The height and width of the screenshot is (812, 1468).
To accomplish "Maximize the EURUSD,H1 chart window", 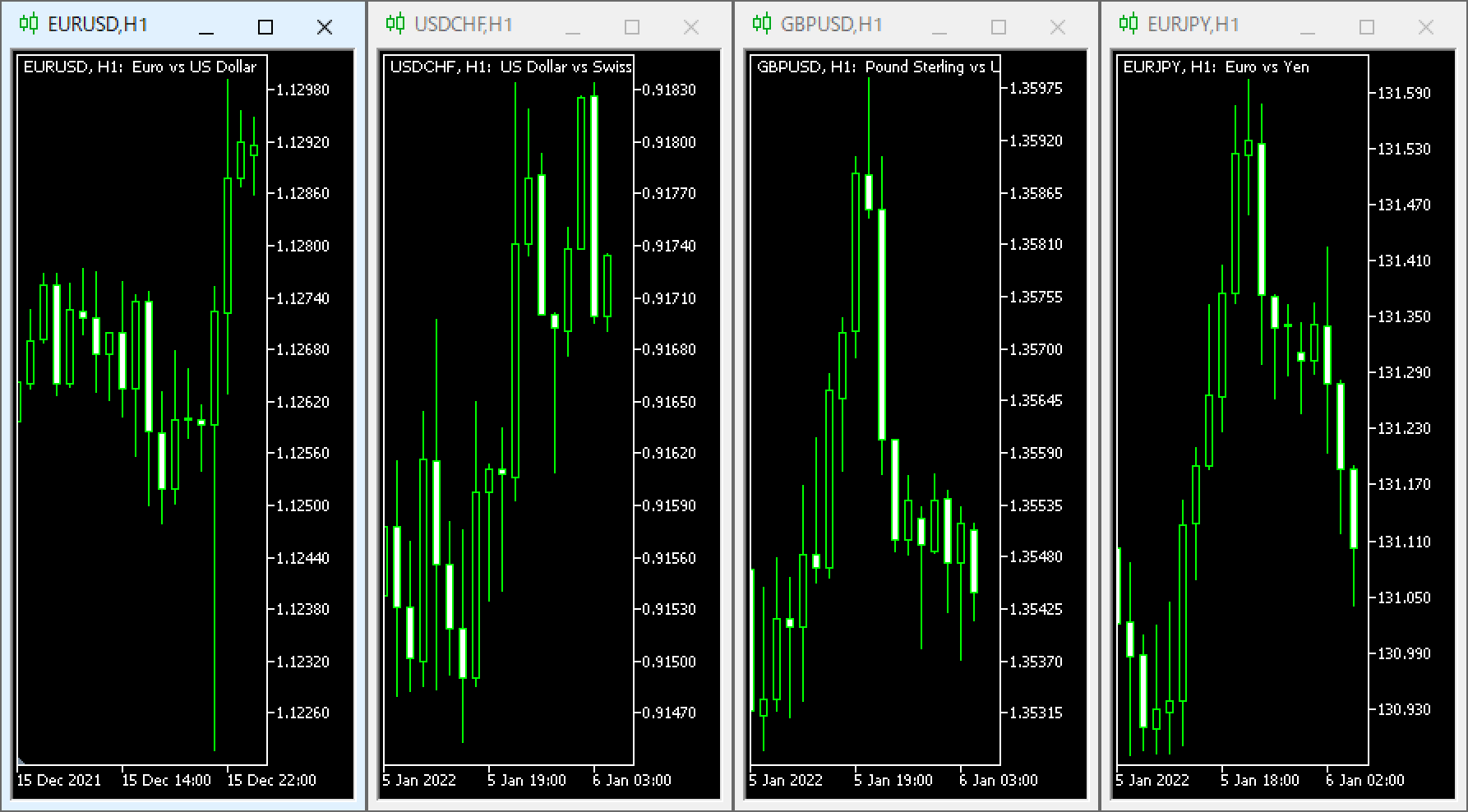I will (265, 27).
